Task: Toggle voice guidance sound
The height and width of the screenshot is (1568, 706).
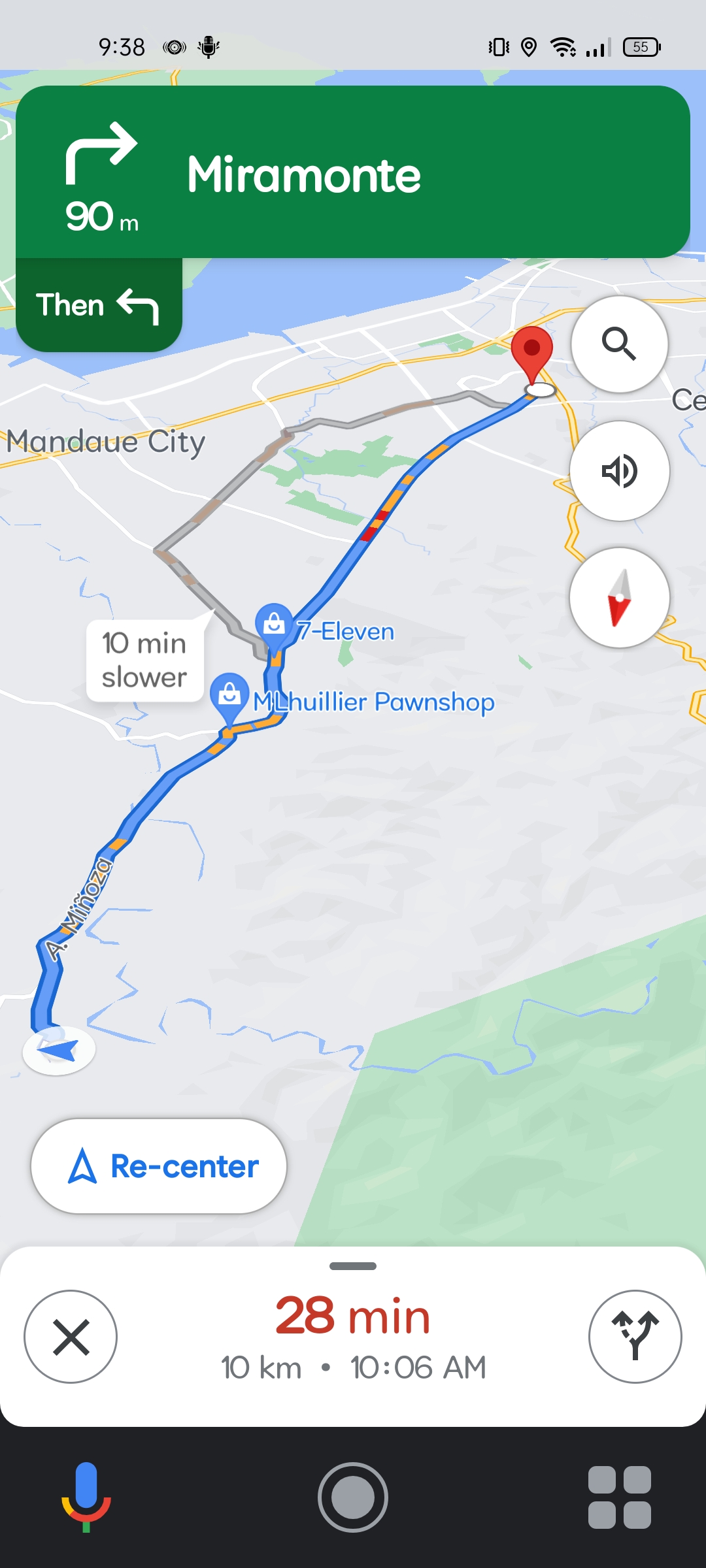Action: click(619, 471)
